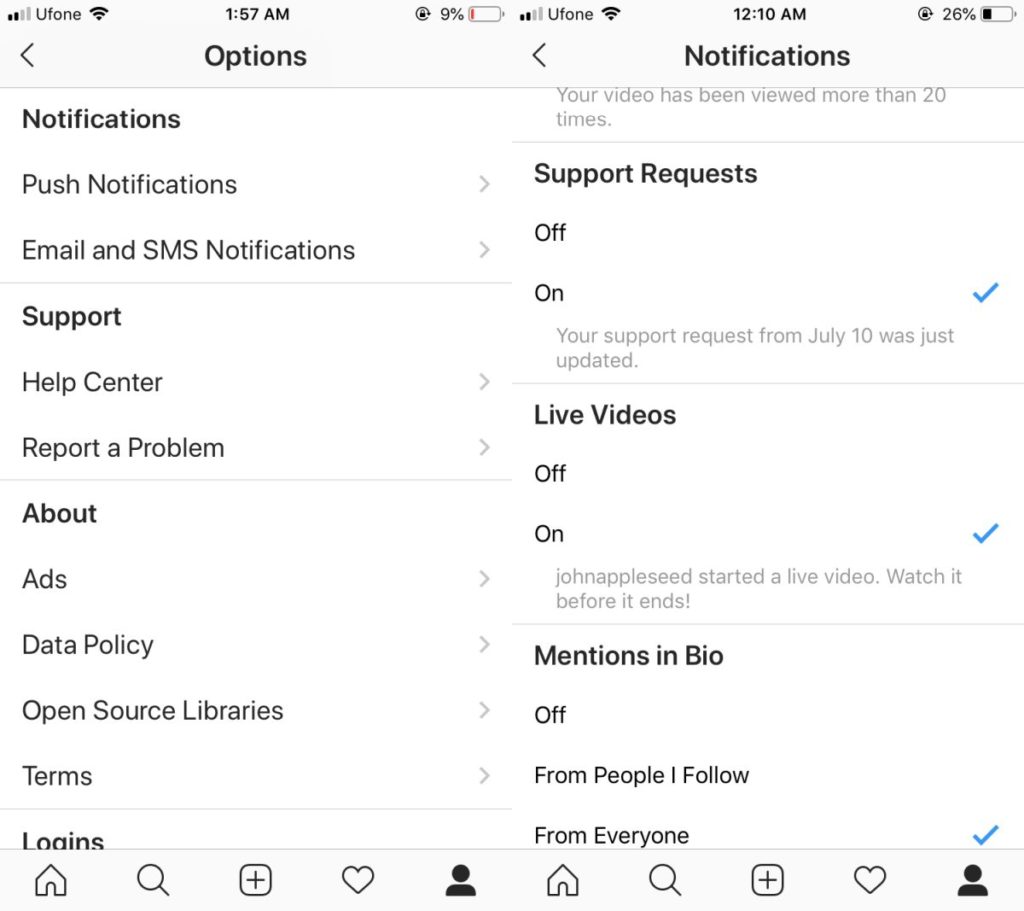Choose From People I Follow for mentions

[767, 775]
